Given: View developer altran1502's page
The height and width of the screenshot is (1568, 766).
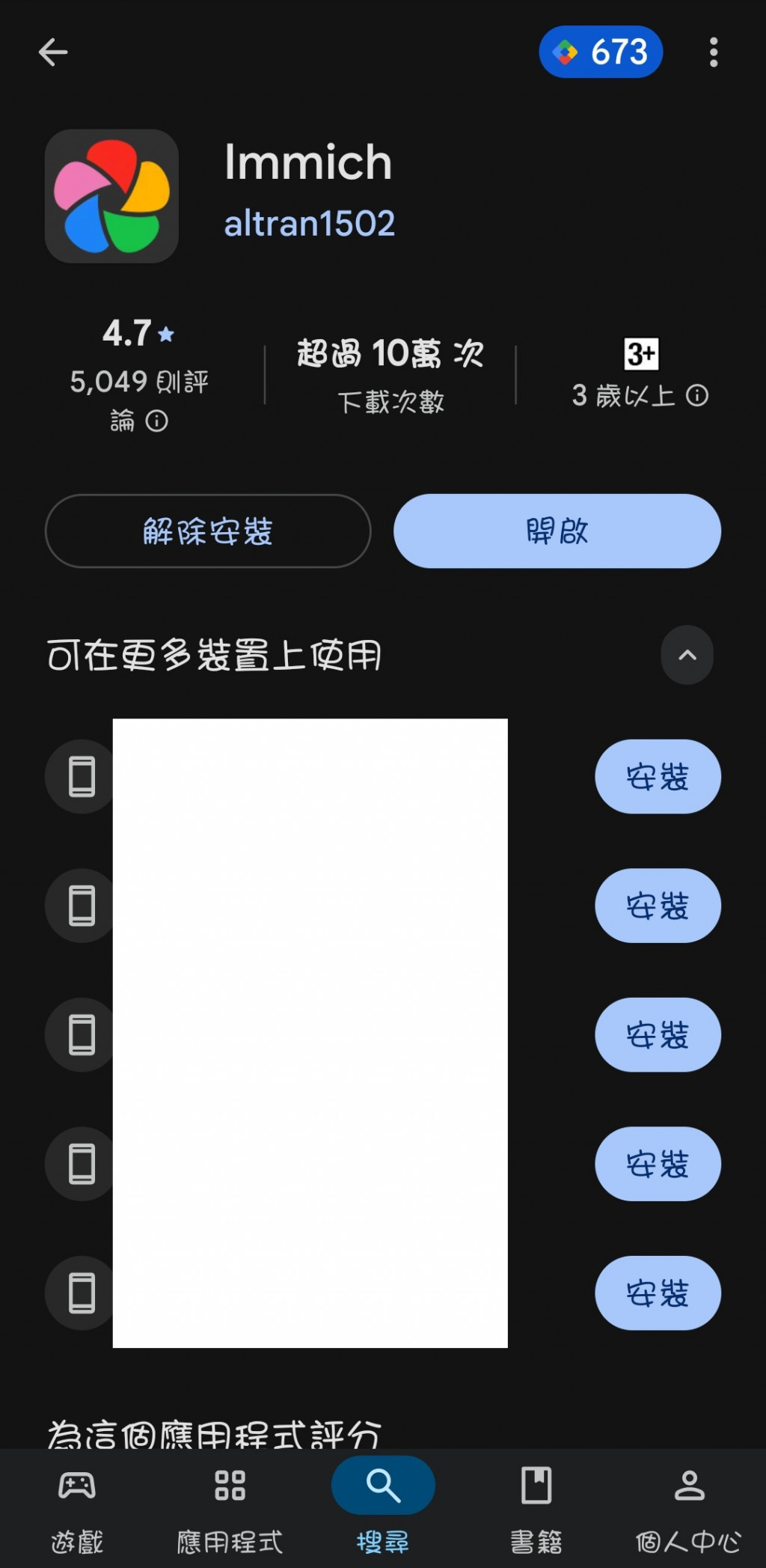Looking at the screenshot, I should click(309, 224).
